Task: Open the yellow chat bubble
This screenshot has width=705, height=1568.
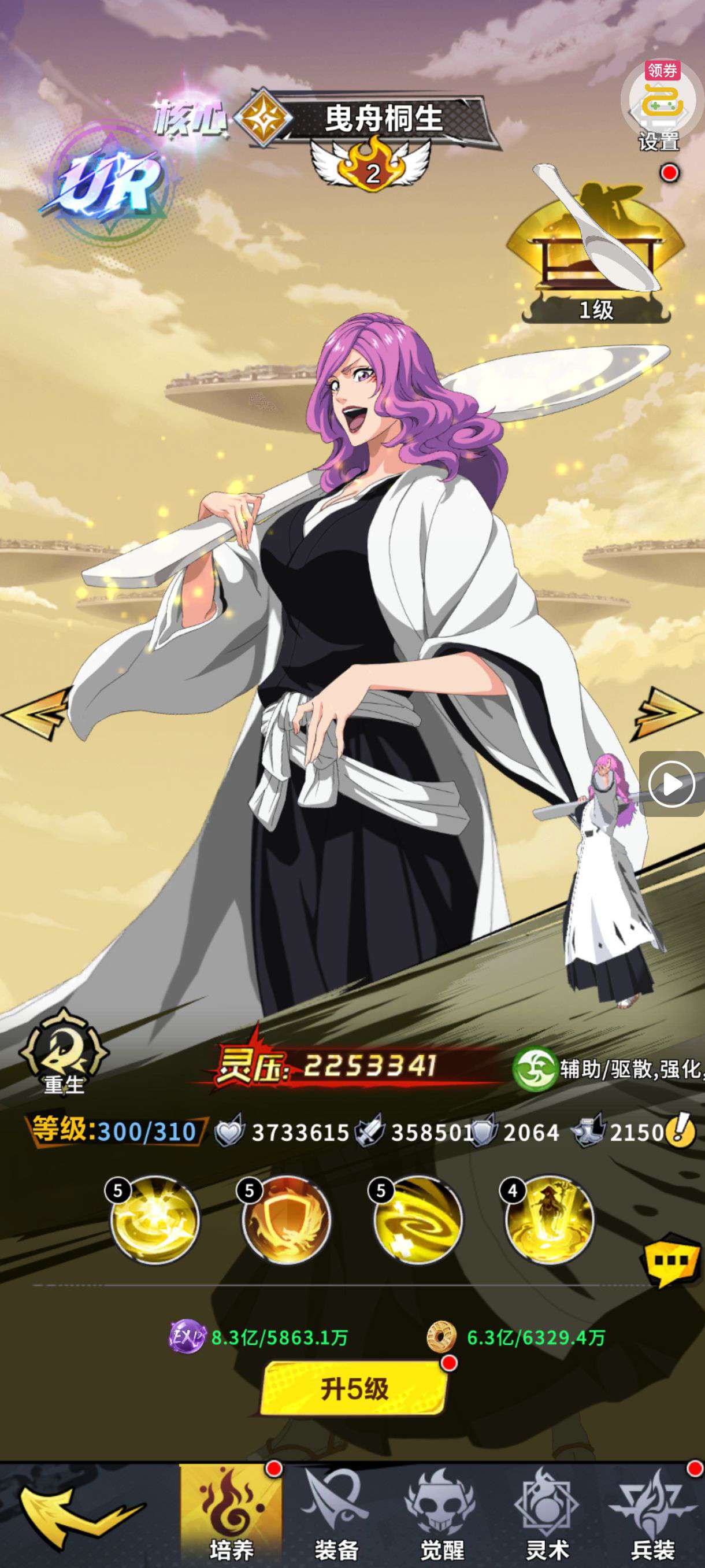Action: 670,1260
